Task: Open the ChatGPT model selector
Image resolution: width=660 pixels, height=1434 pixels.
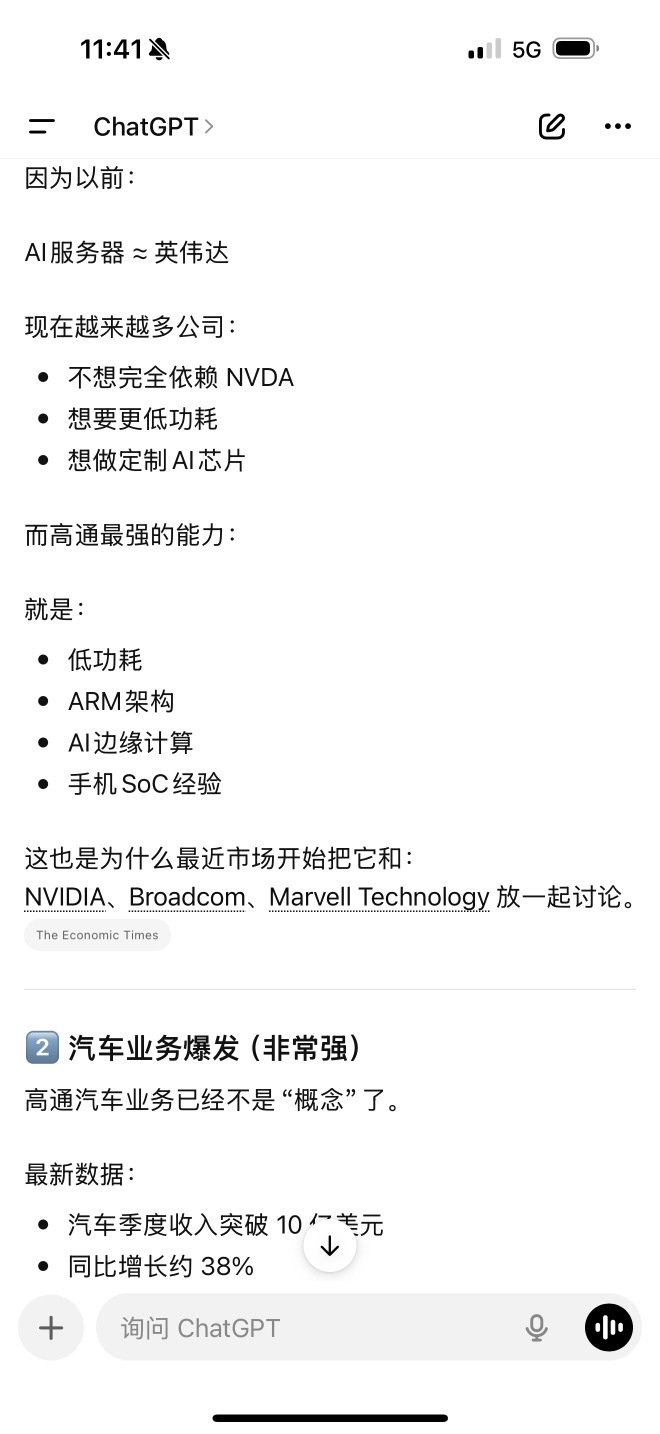Action: click(153, 126)
